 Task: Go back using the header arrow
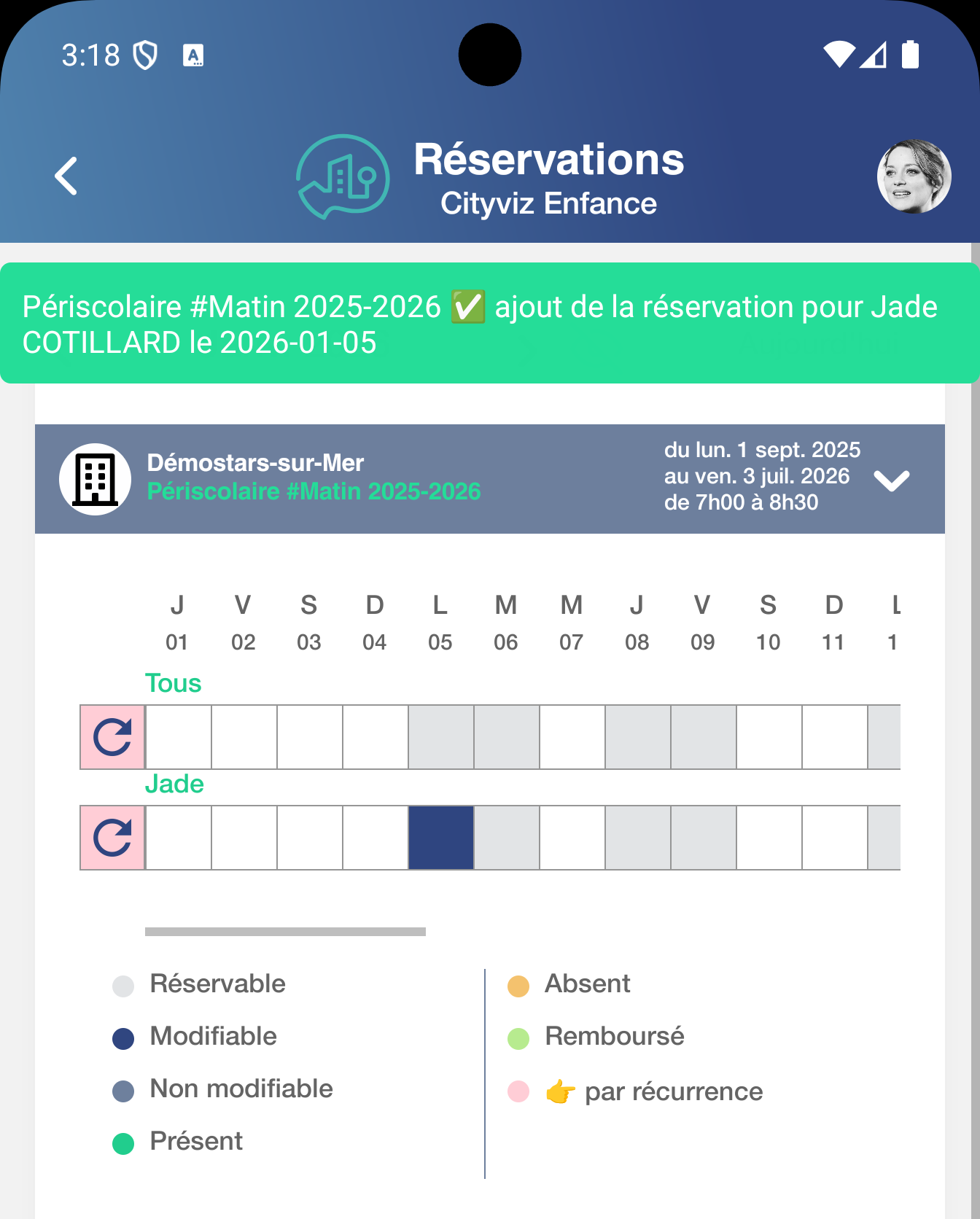[66, 176]
